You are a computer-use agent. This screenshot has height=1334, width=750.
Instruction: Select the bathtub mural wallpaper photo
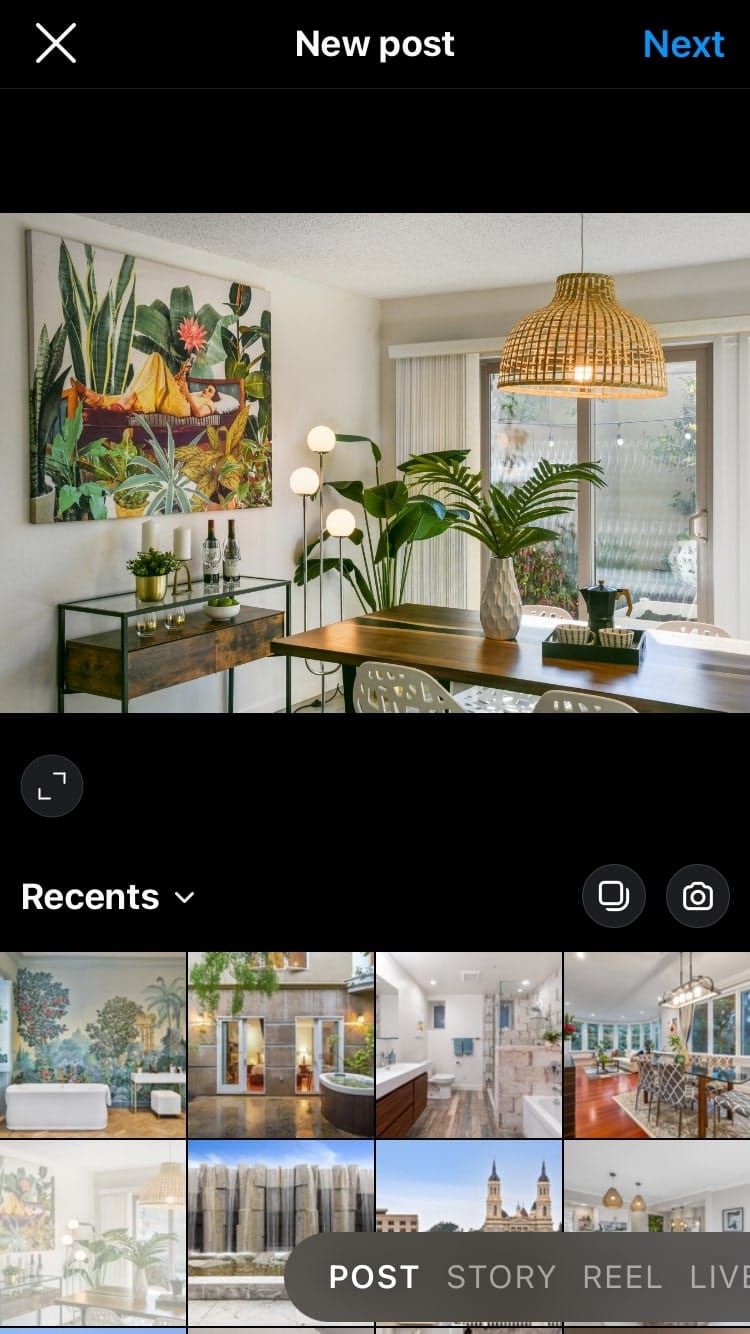93,1045
